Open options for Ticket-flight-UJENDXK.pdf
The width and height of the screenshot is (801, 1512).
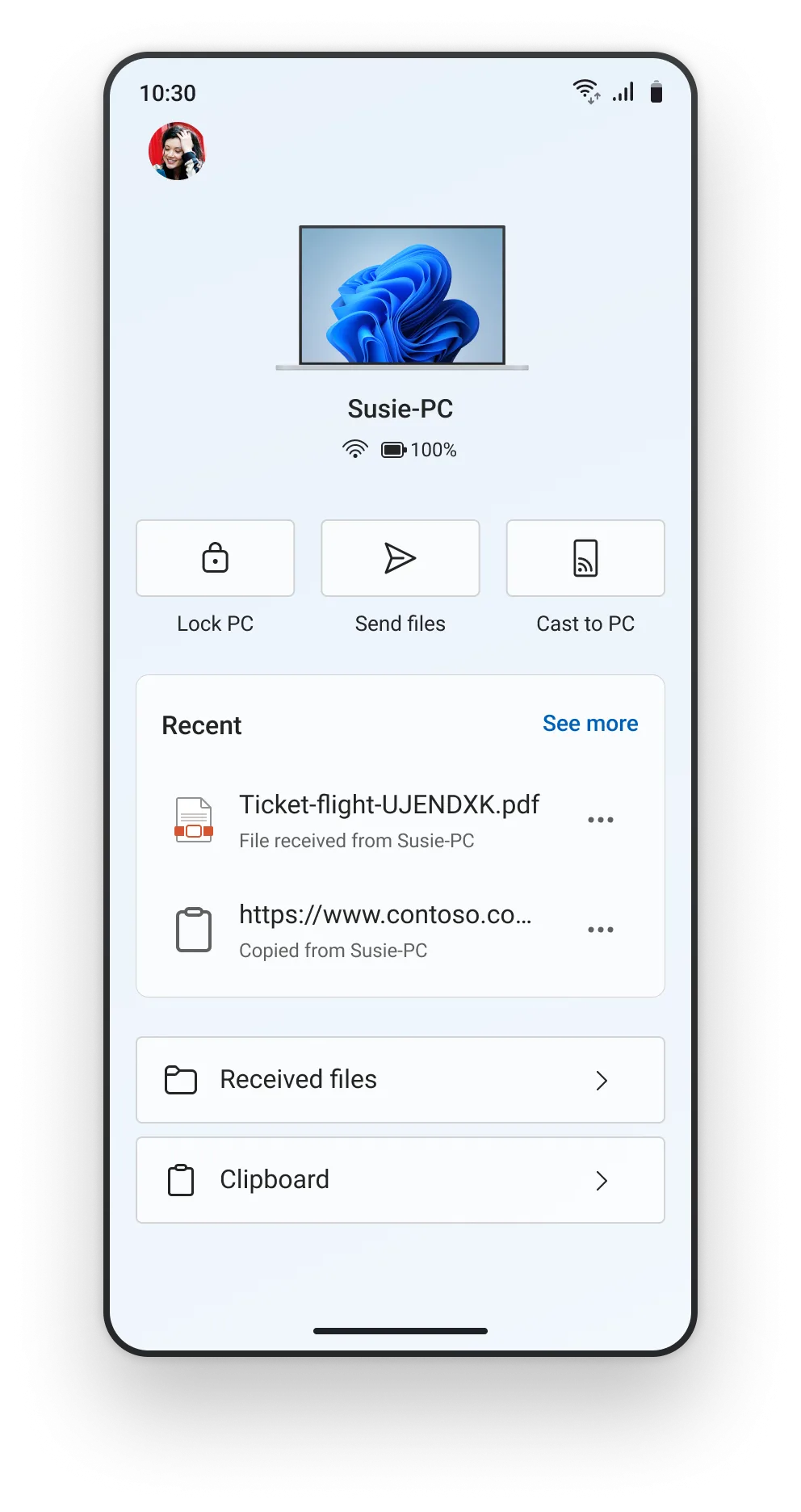click(x=600, y=820)
